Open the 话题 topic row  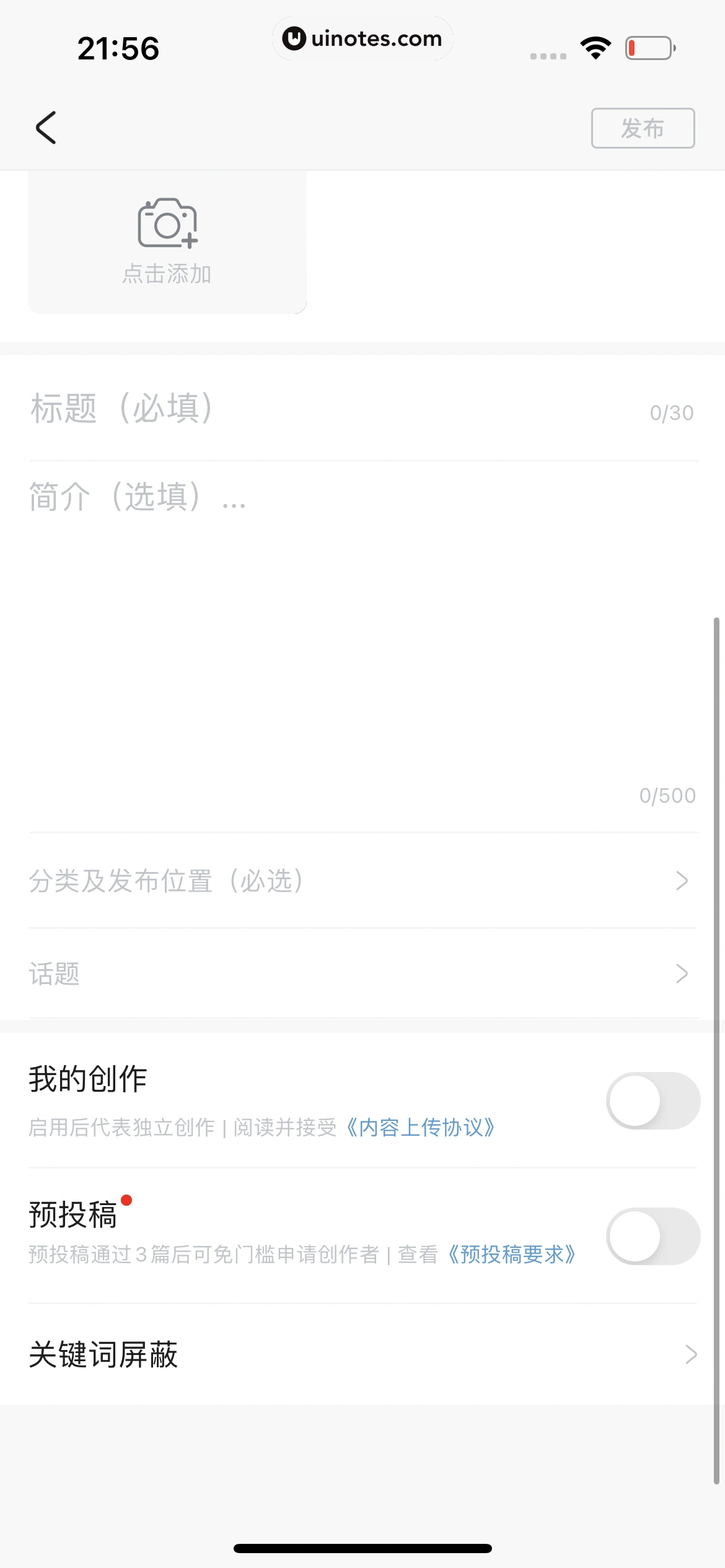[x=362, y=973]
